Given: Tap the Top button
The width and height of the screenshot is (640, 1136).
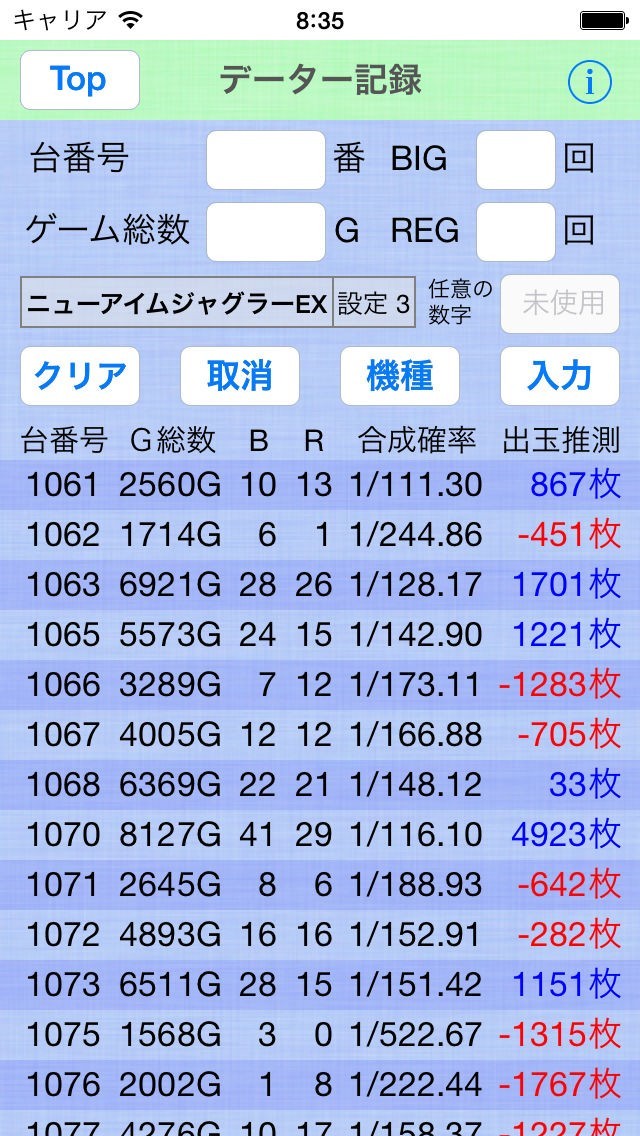Looking at the screenshot, I should point(79,80).
